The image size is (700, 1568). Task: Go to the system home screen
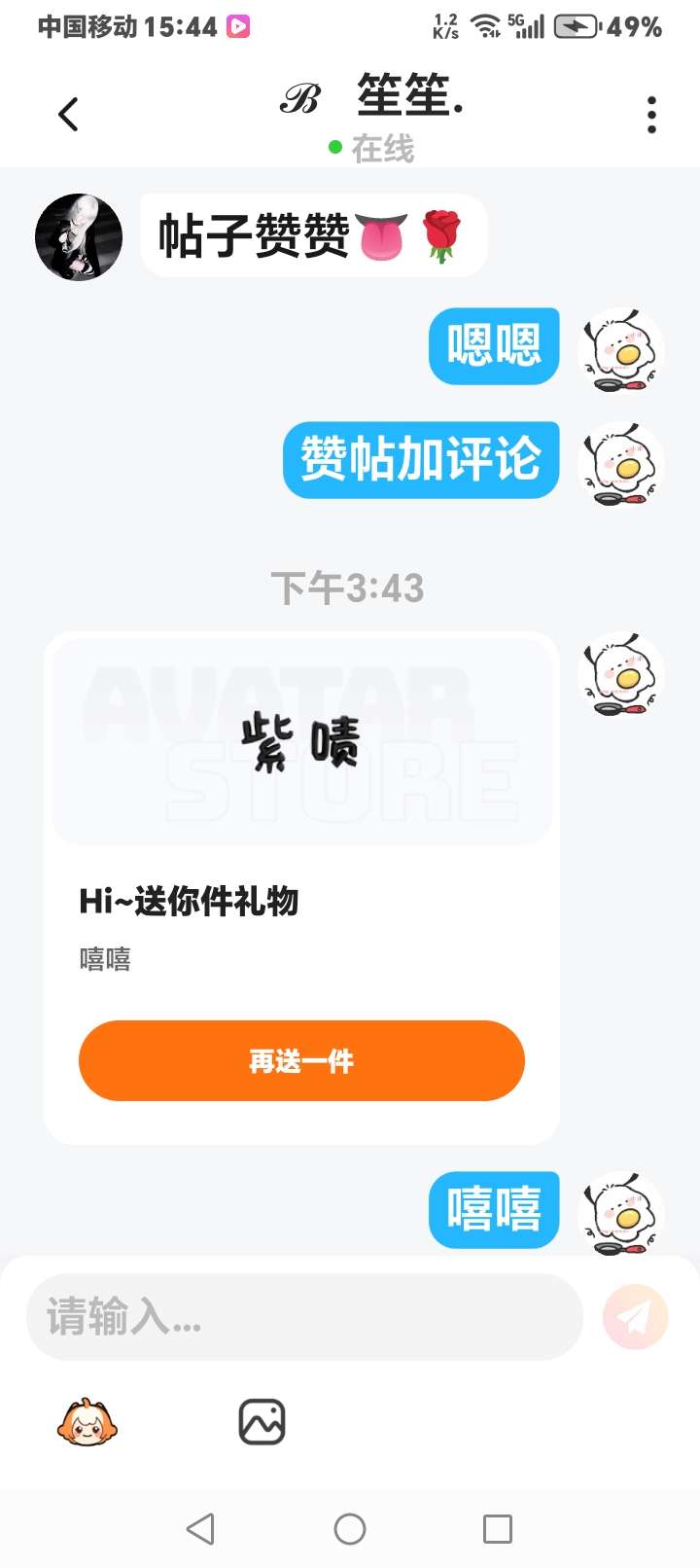coord(350,1529)
